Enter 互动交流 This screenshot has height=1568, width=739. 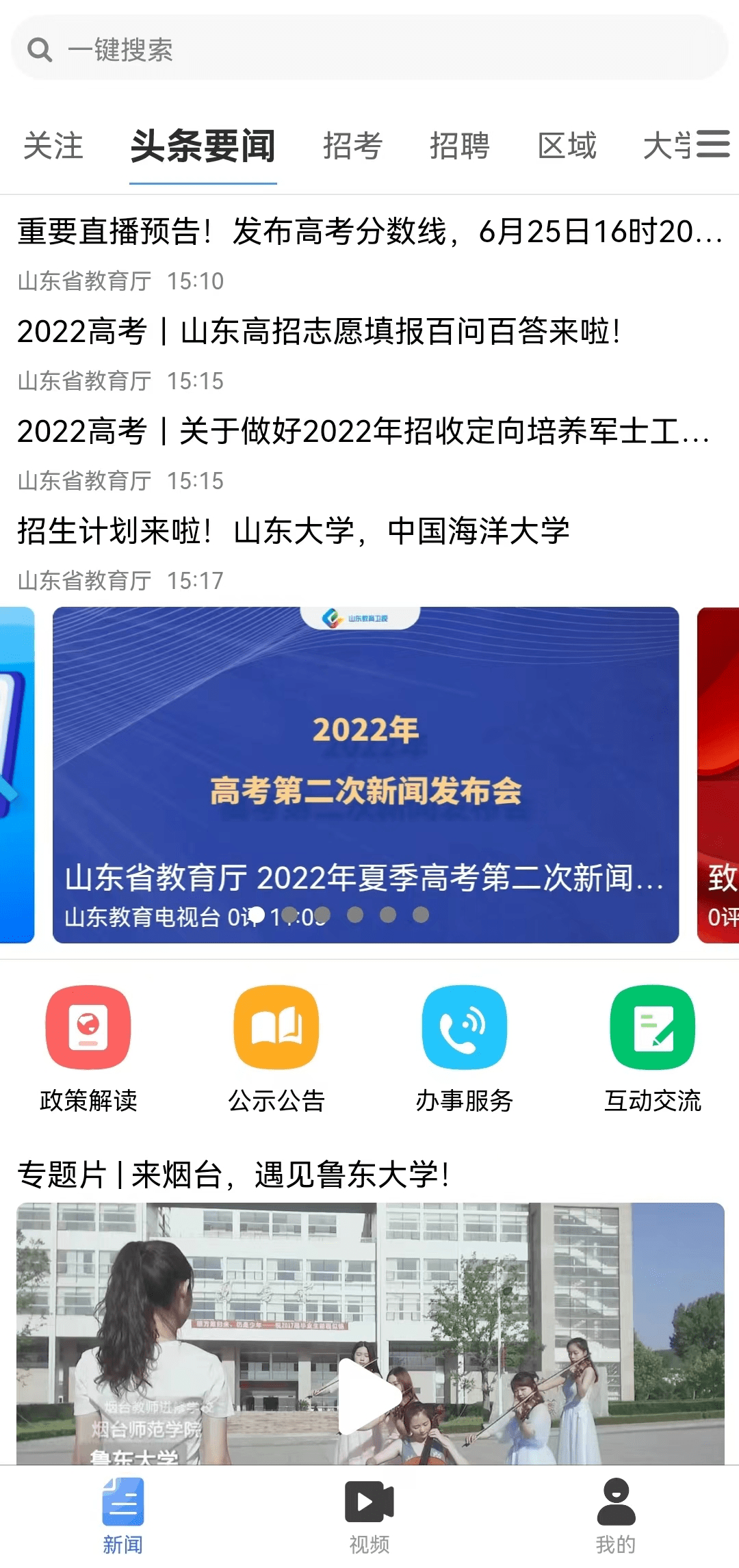click(x=653, y=1048)
